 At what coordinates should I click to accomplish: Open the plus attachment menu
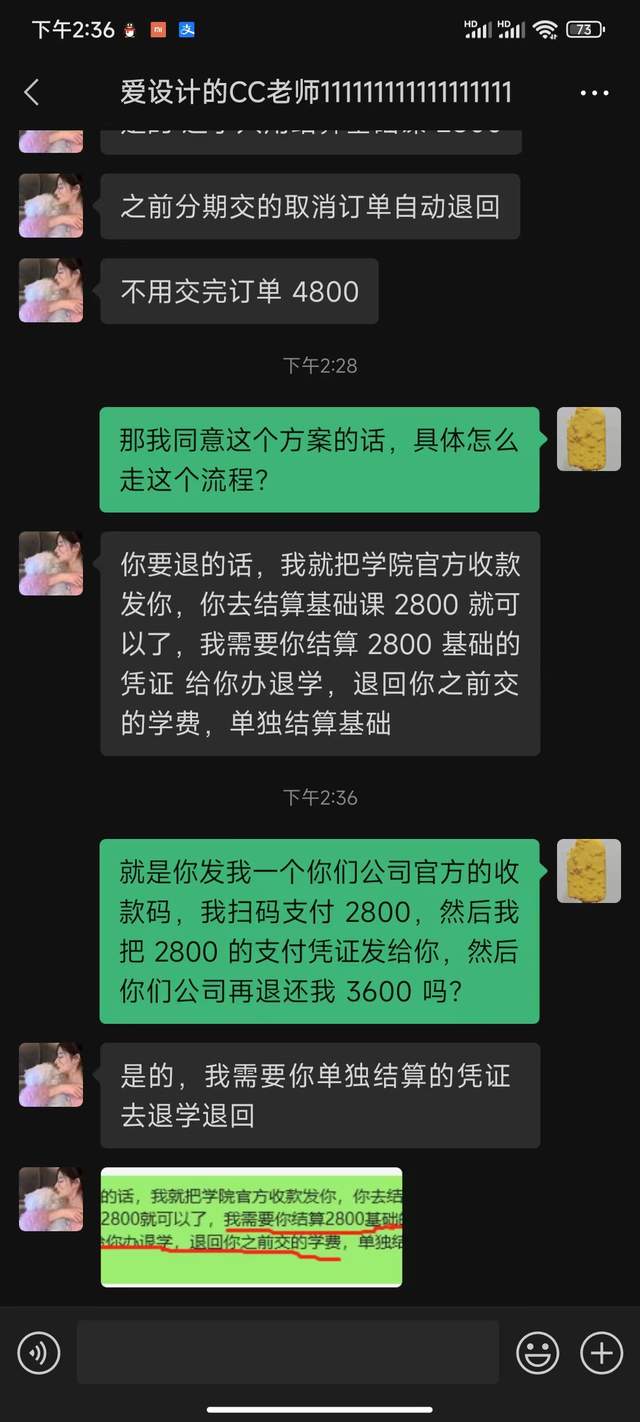[x=602, y=1353]
